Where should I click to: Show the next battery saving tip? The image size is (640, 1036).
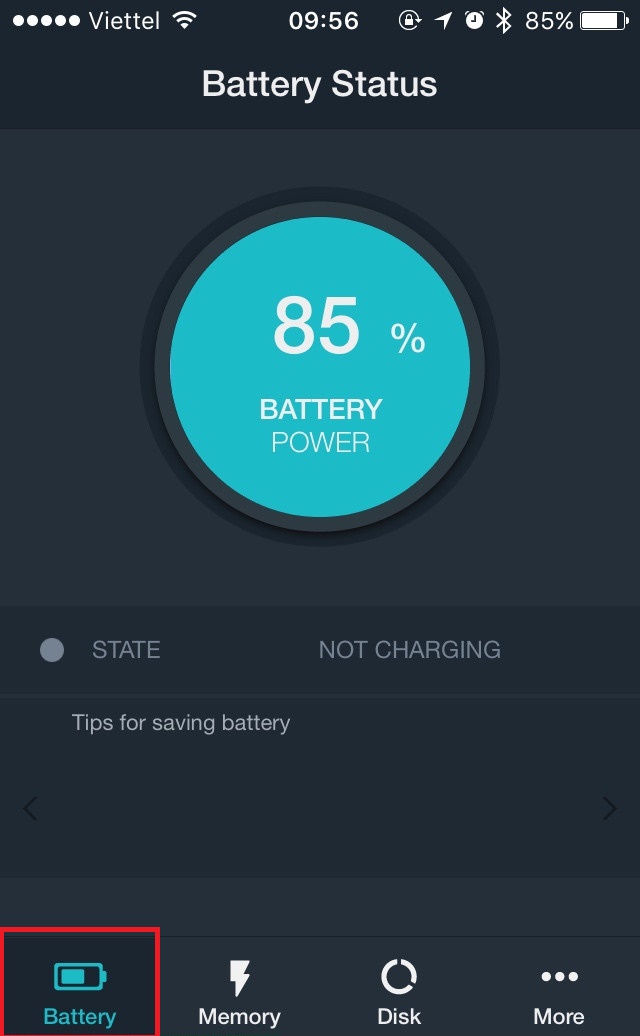tap(609, 808)
